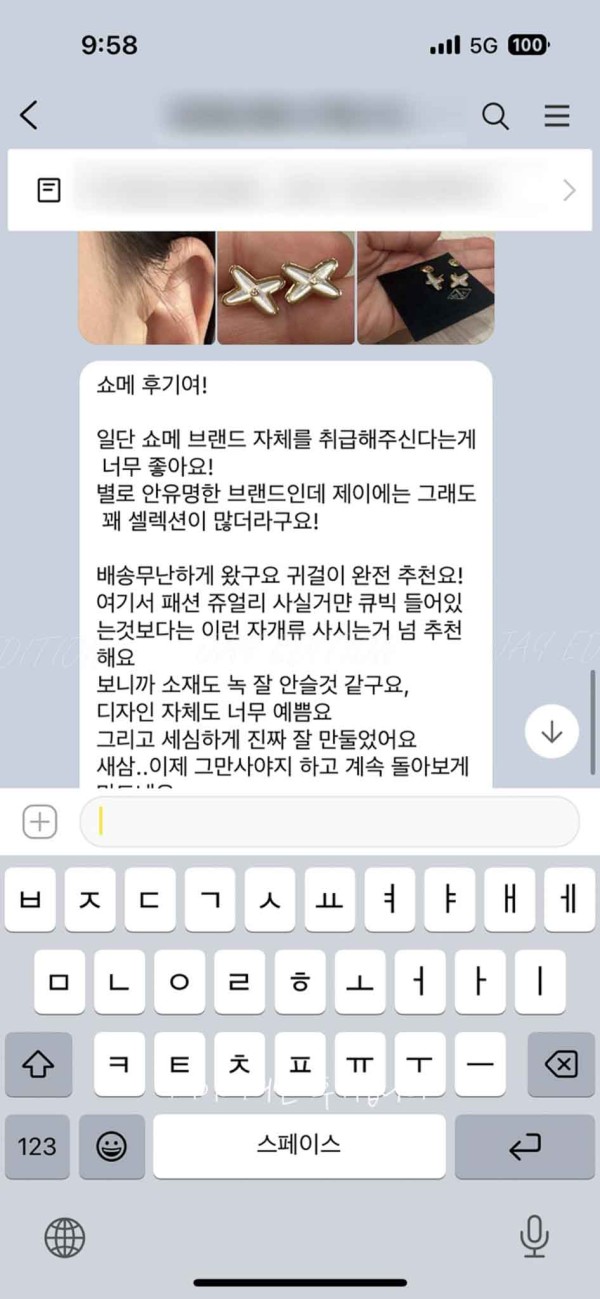Screen dimensions: 600x1299
Task: Switch keyboard to 123 numbers layout
Action: pyautogui.click(x=37, y=1146)
